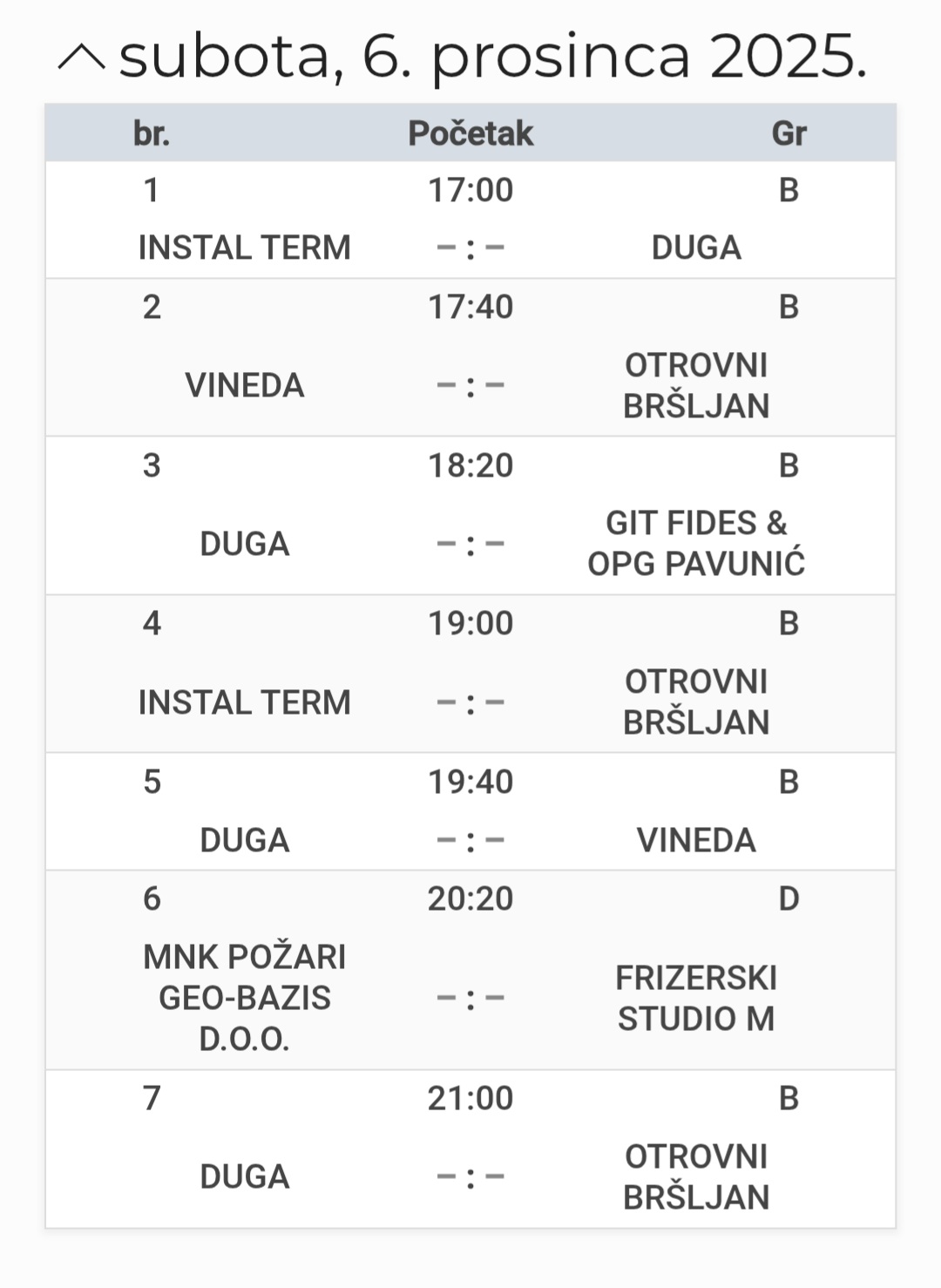Open the DUGA team page in match 3
Image resolution: width=941 pixels, height=1288 pixels.
tap(245, 544)
